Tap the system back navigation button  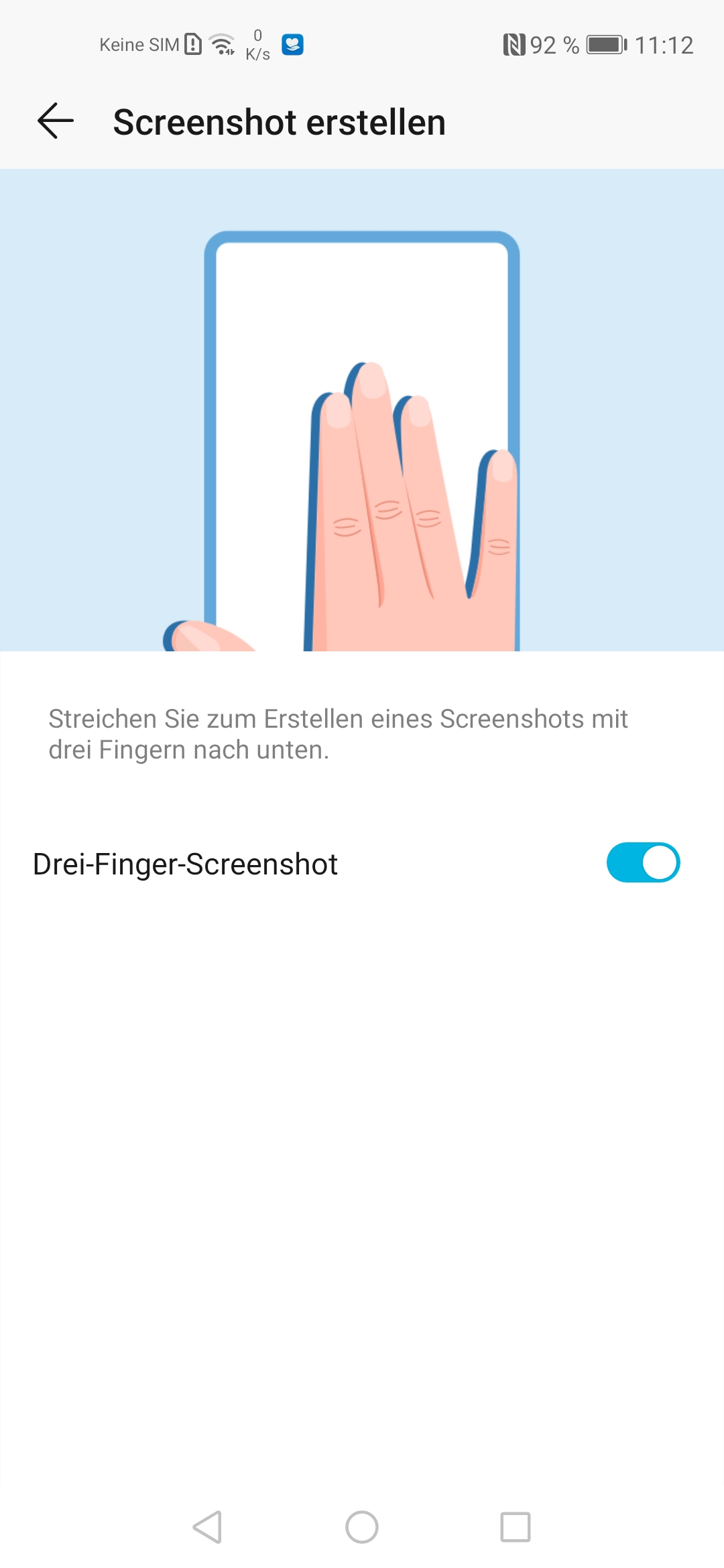click(207, 1527)
